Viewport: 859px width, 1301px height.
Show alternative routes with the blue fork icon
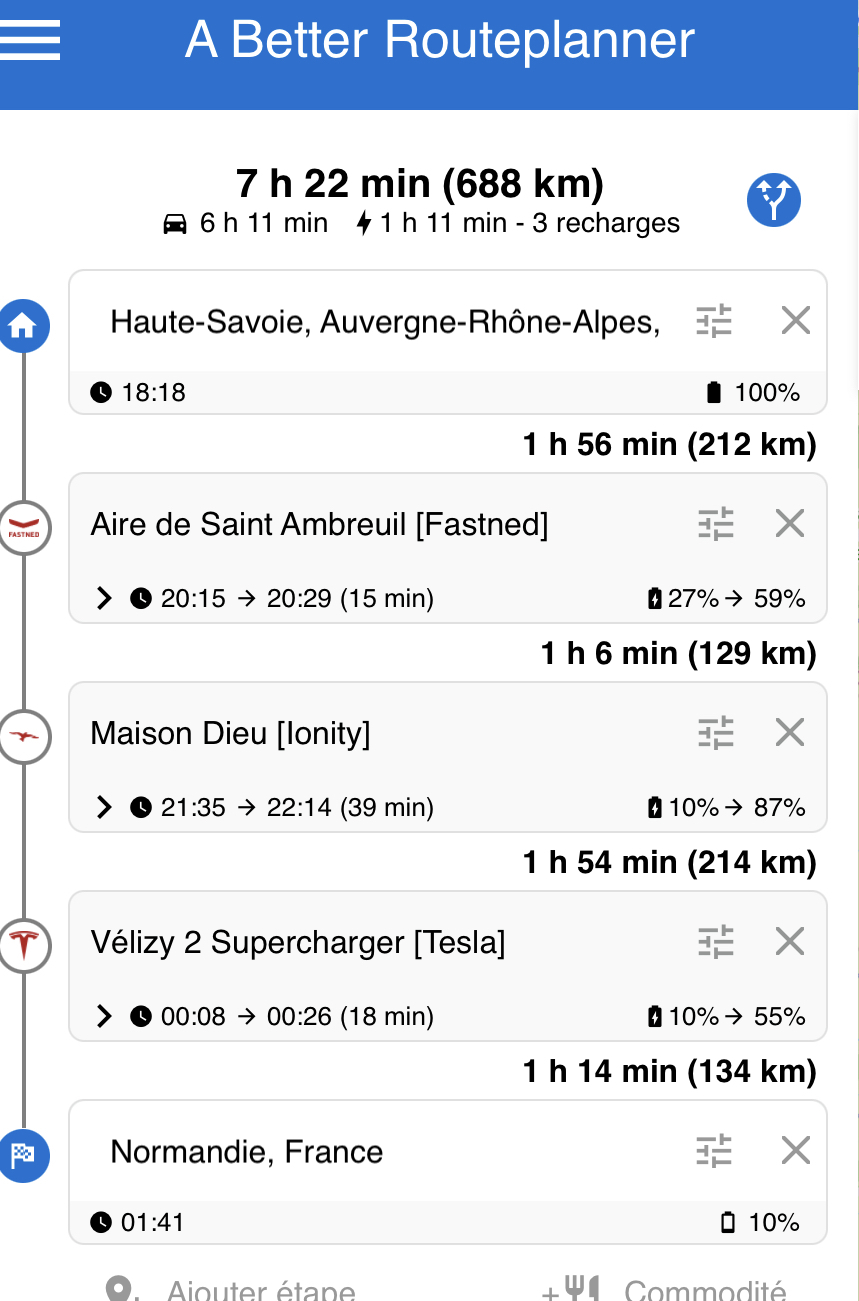(x=774, y=200)
